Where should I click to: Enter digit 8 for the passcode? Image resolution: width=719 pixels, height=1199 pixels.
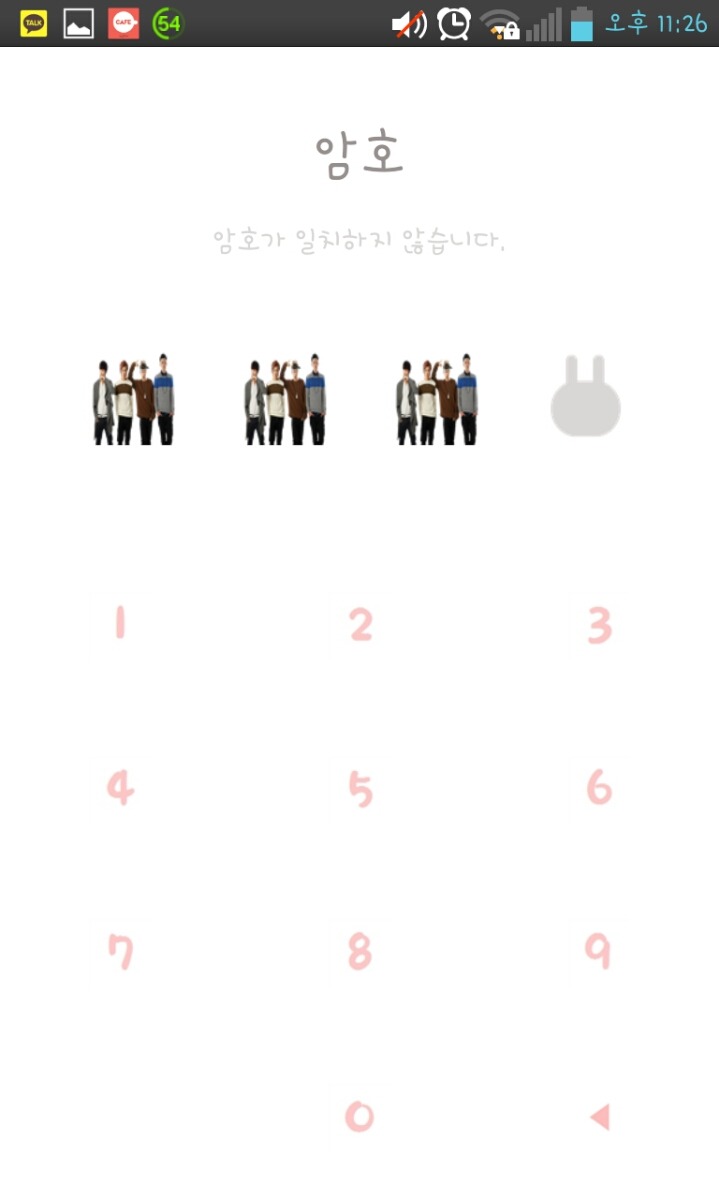(360, 952)
